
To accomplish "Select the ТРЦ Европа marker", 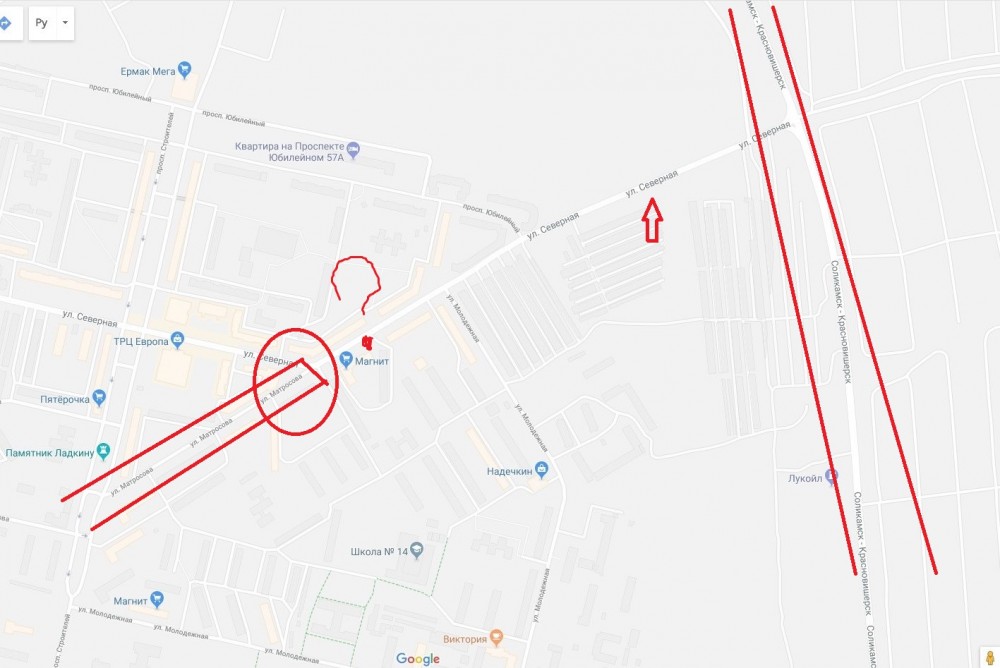I will pyautogui.click(x=178, y=341).
